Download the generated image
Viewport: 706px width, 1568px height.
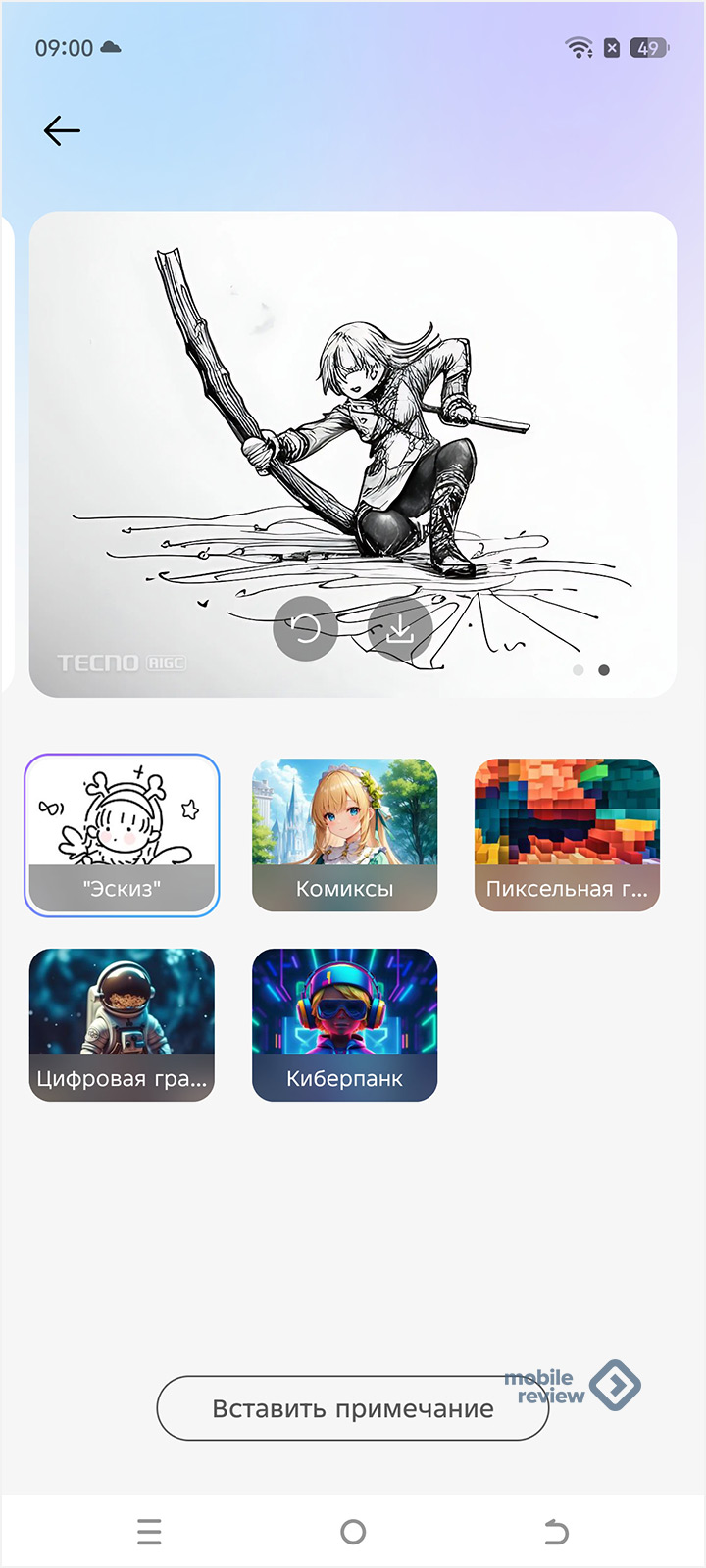(x=399, y=629)
